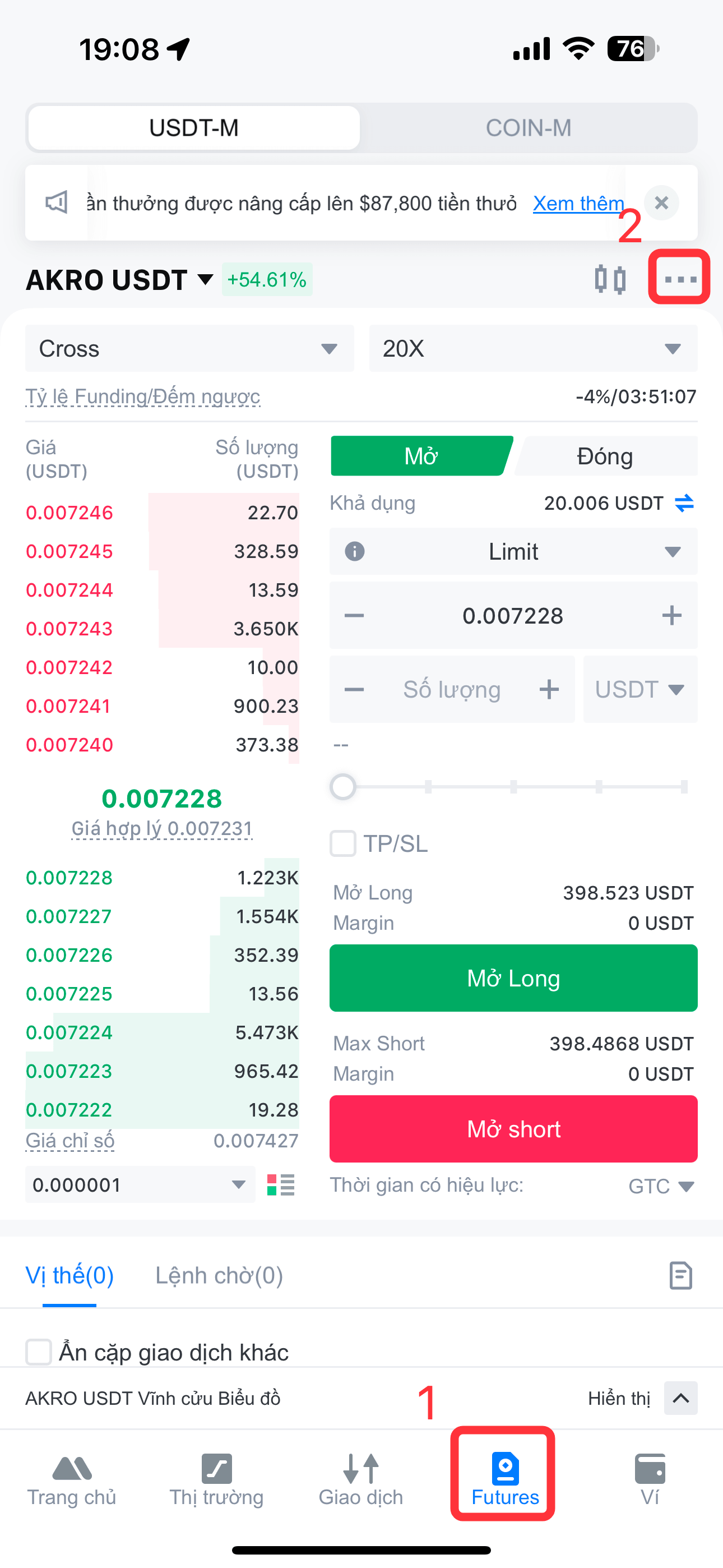723x1568 pixels.
Task: Focus the Số lượng input field
Action: coord(452,690)
